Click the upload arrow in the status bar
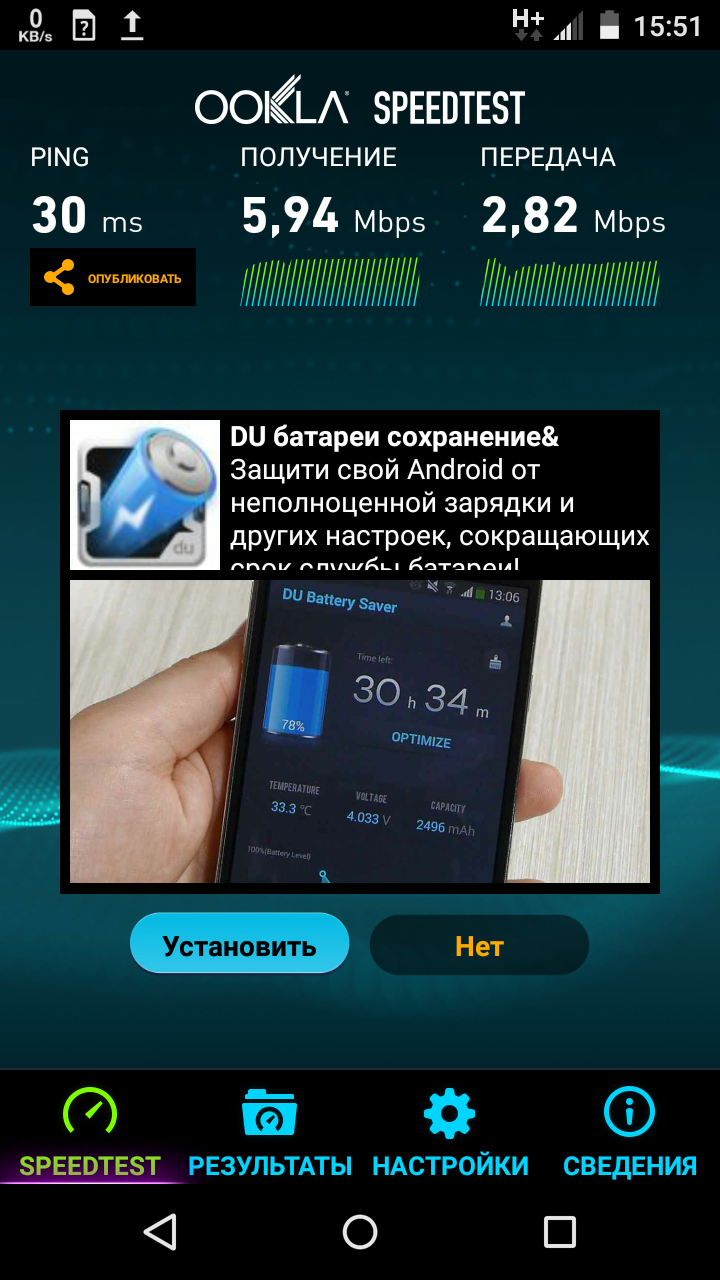 click(x=130, y=25)
